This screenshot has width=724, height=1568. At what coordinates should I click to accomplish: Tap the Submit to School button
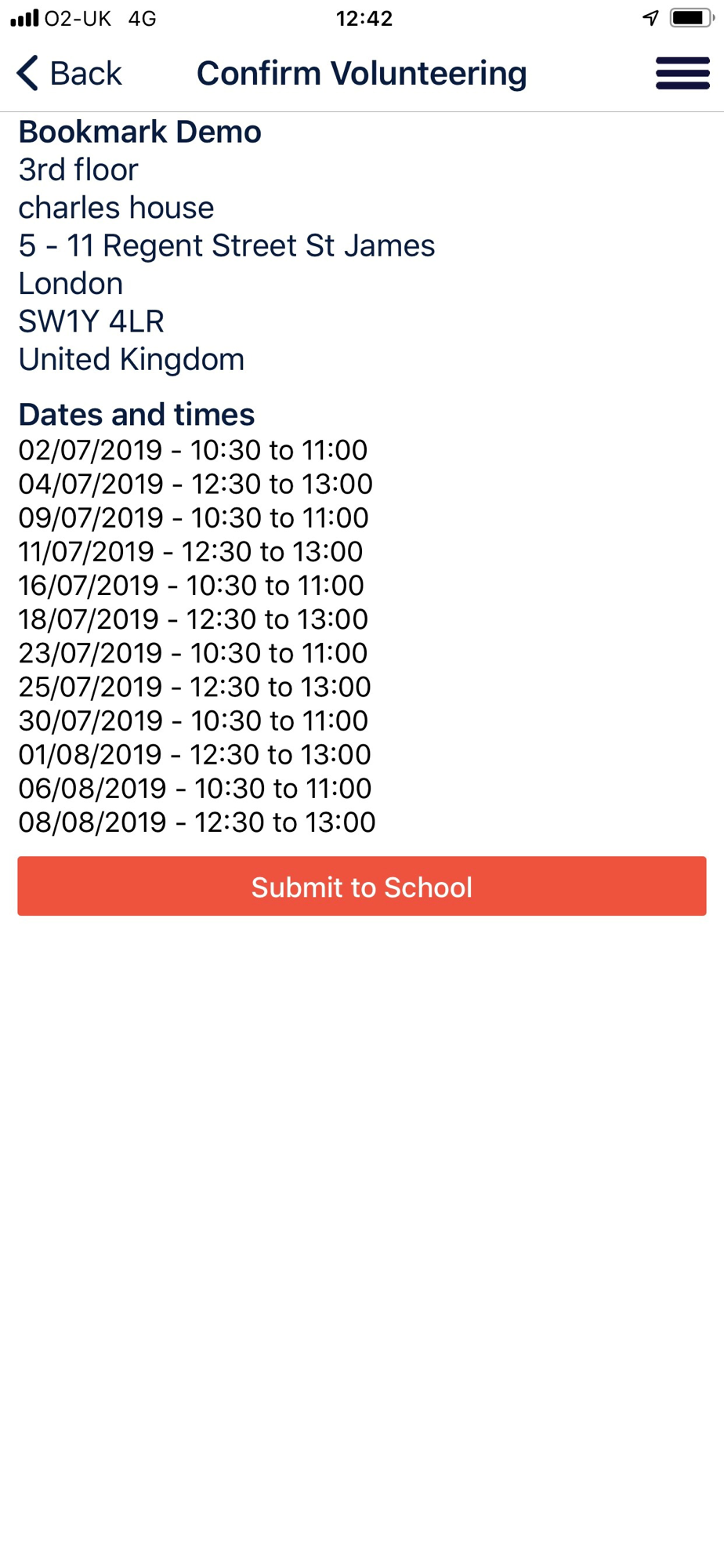[x=362, y=886]
